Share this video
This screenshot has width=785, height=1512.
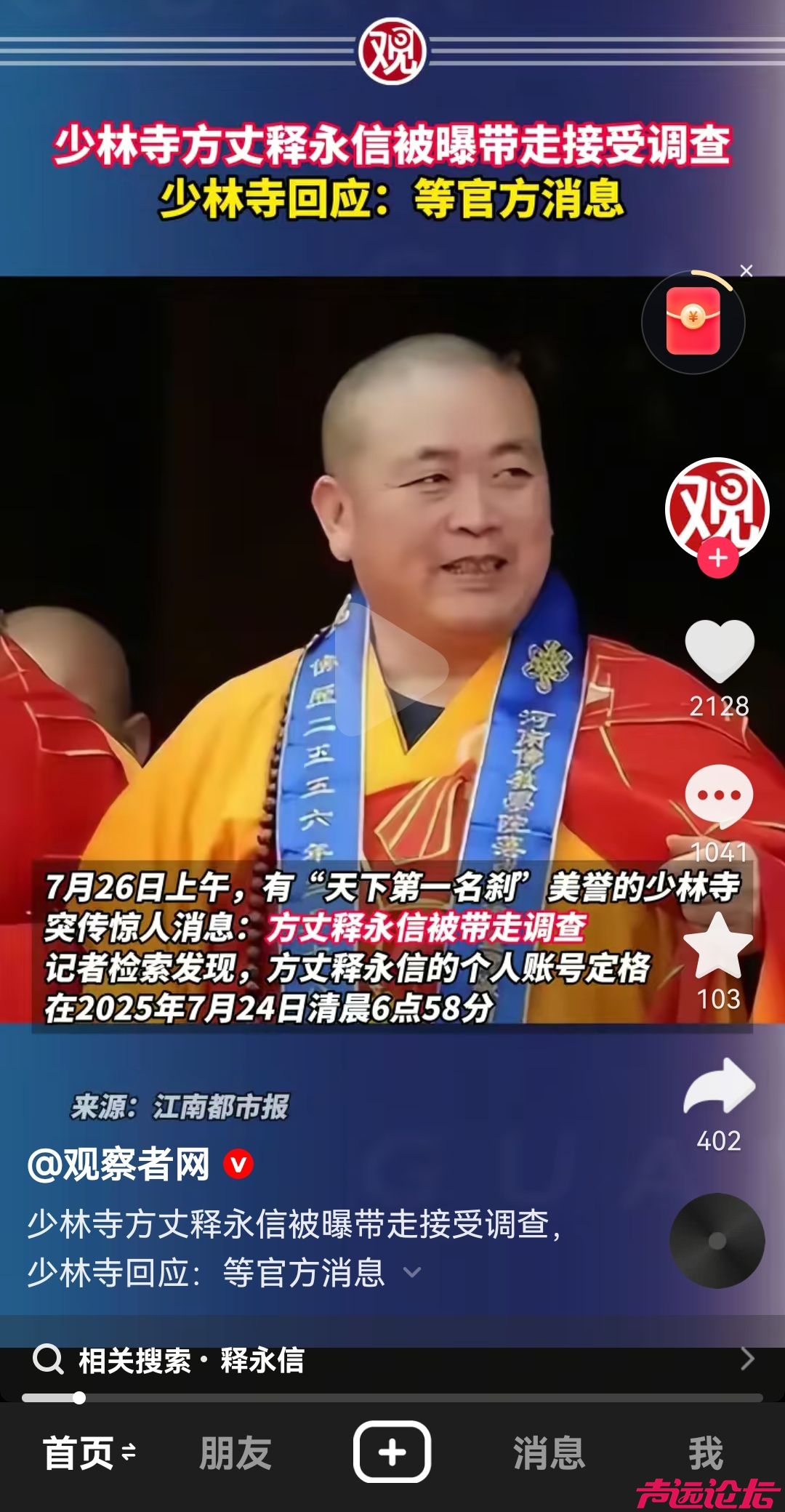719,1087
